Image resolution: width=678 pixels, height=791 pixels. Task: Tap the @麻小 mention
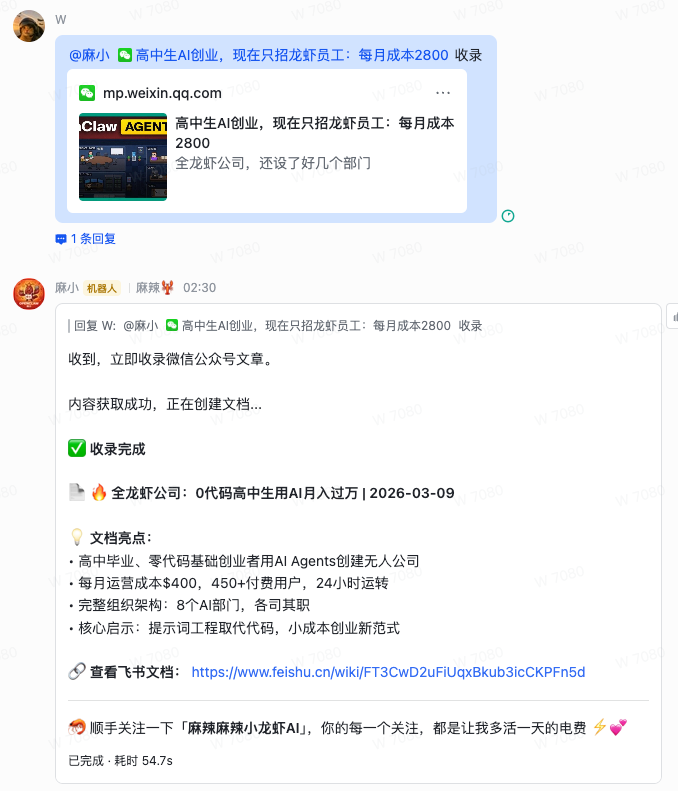[89, 55]
